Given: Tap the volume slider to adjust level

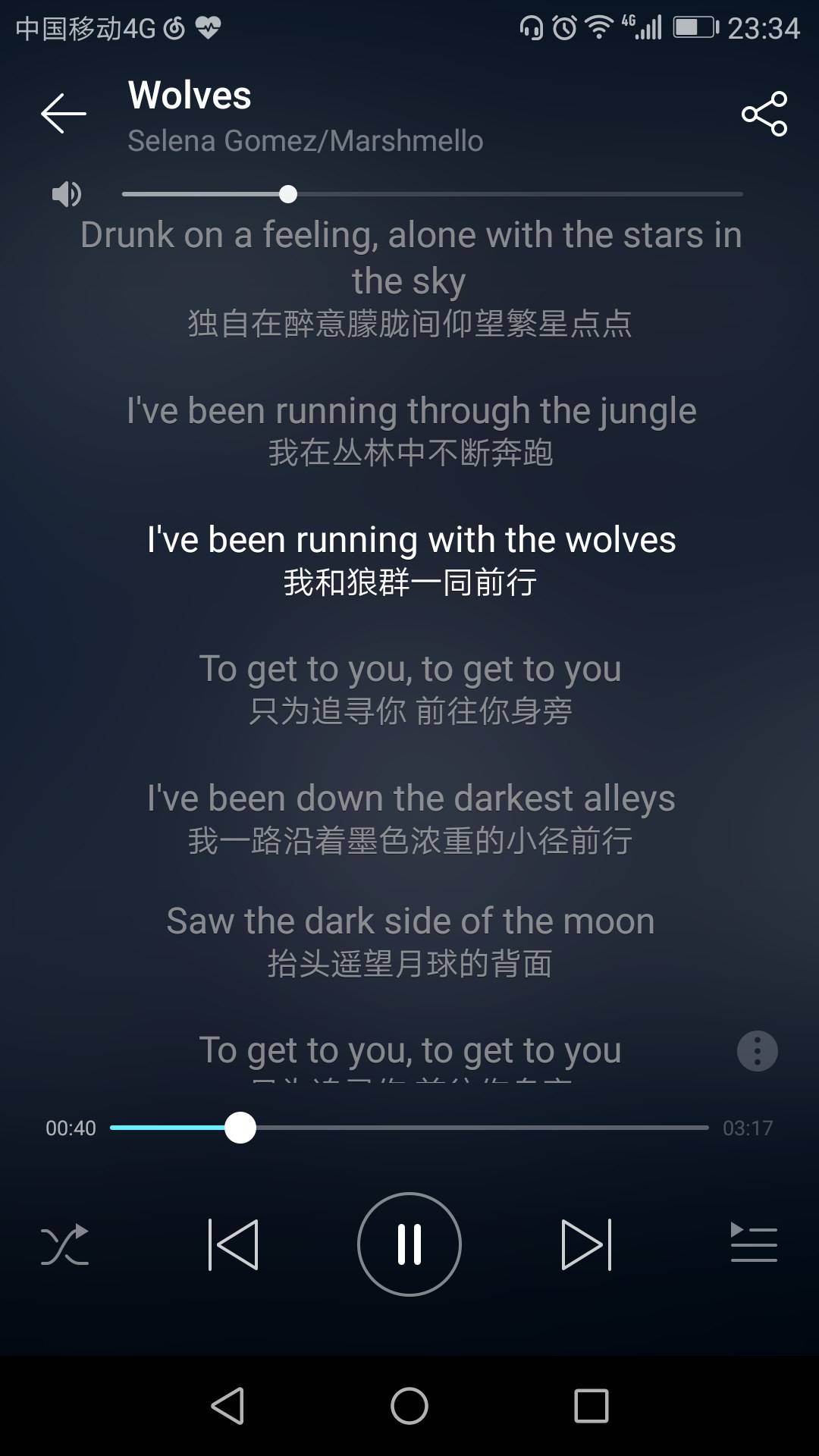Looking at the screenshot, I should pyautogui.click(x=432, y=194).
